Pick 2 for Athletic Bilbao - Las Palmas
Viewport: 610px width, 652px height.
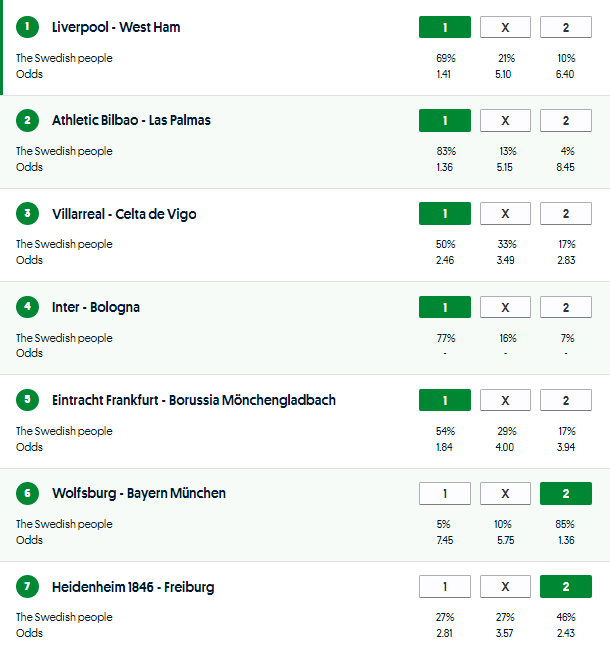[565, 120]
